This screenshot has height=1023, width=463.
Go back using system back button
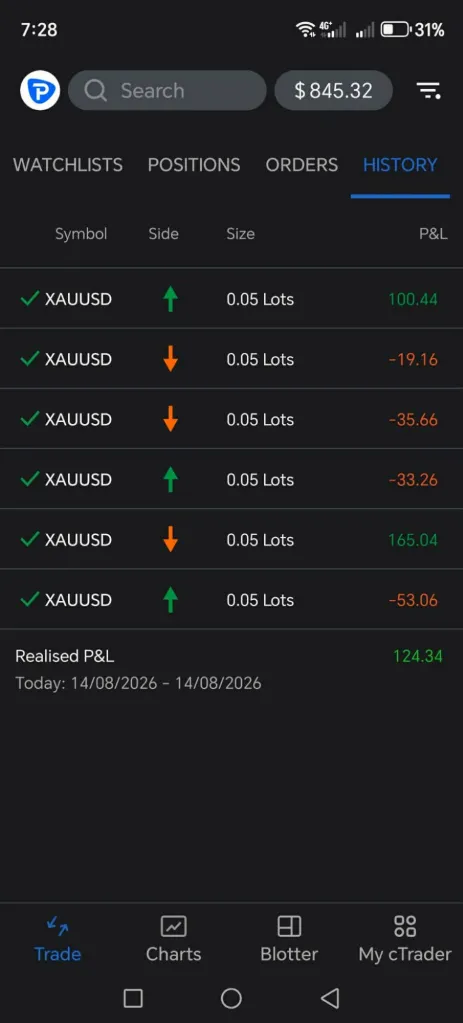pyautogui.click(x=330, y=998)
